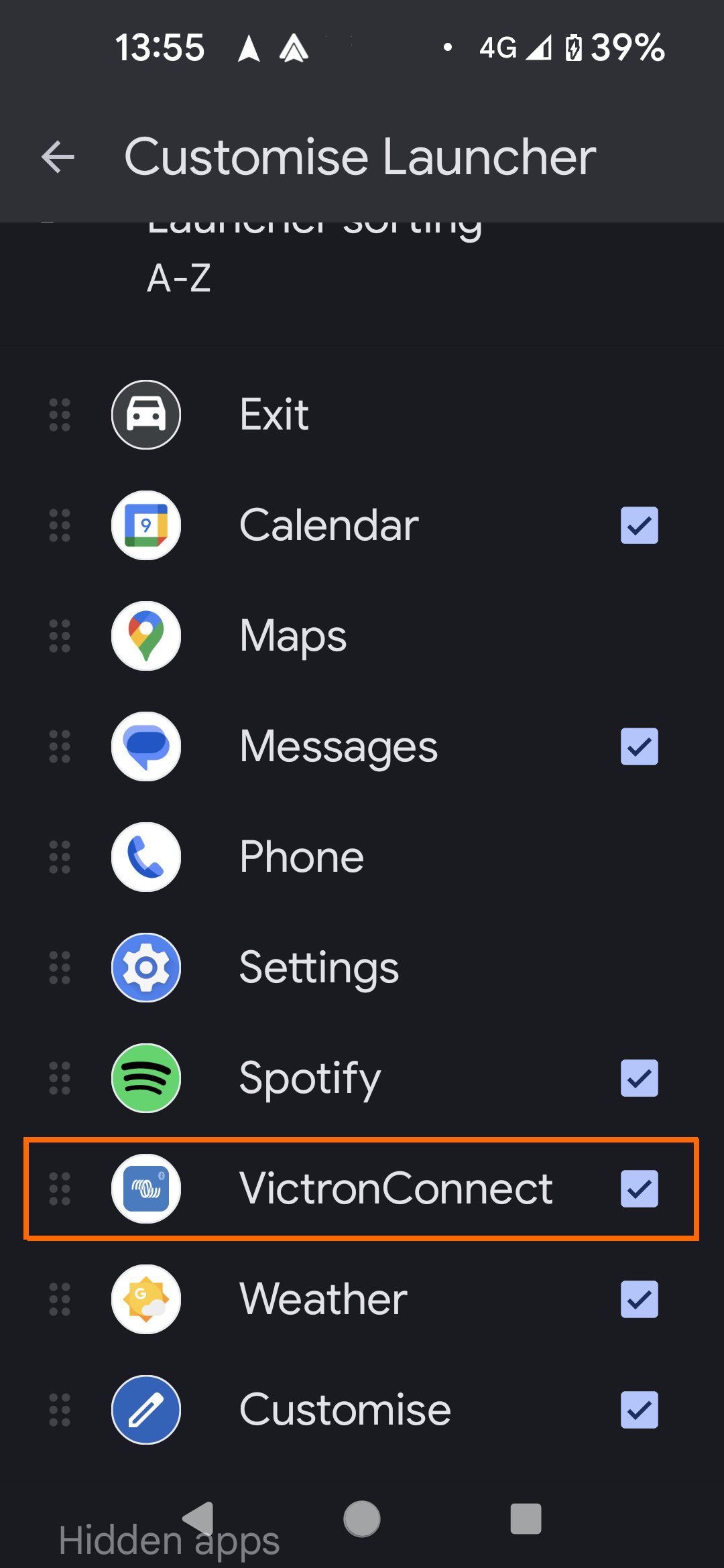
Task: Tap the Phone app icon
Action: coord(146,858)
